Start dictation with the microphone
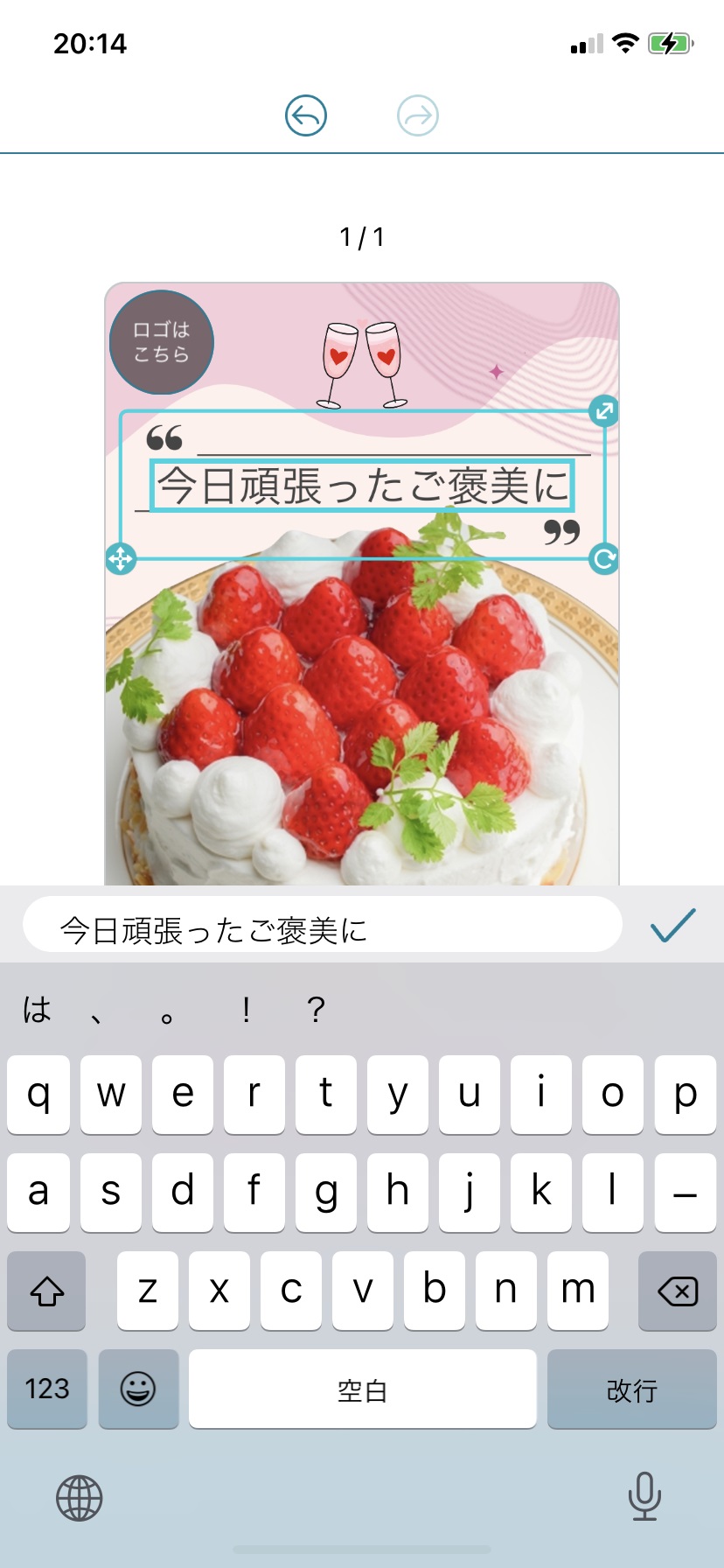The height and width of the screenshot is (1568, 724). (x=644, y=1496)
